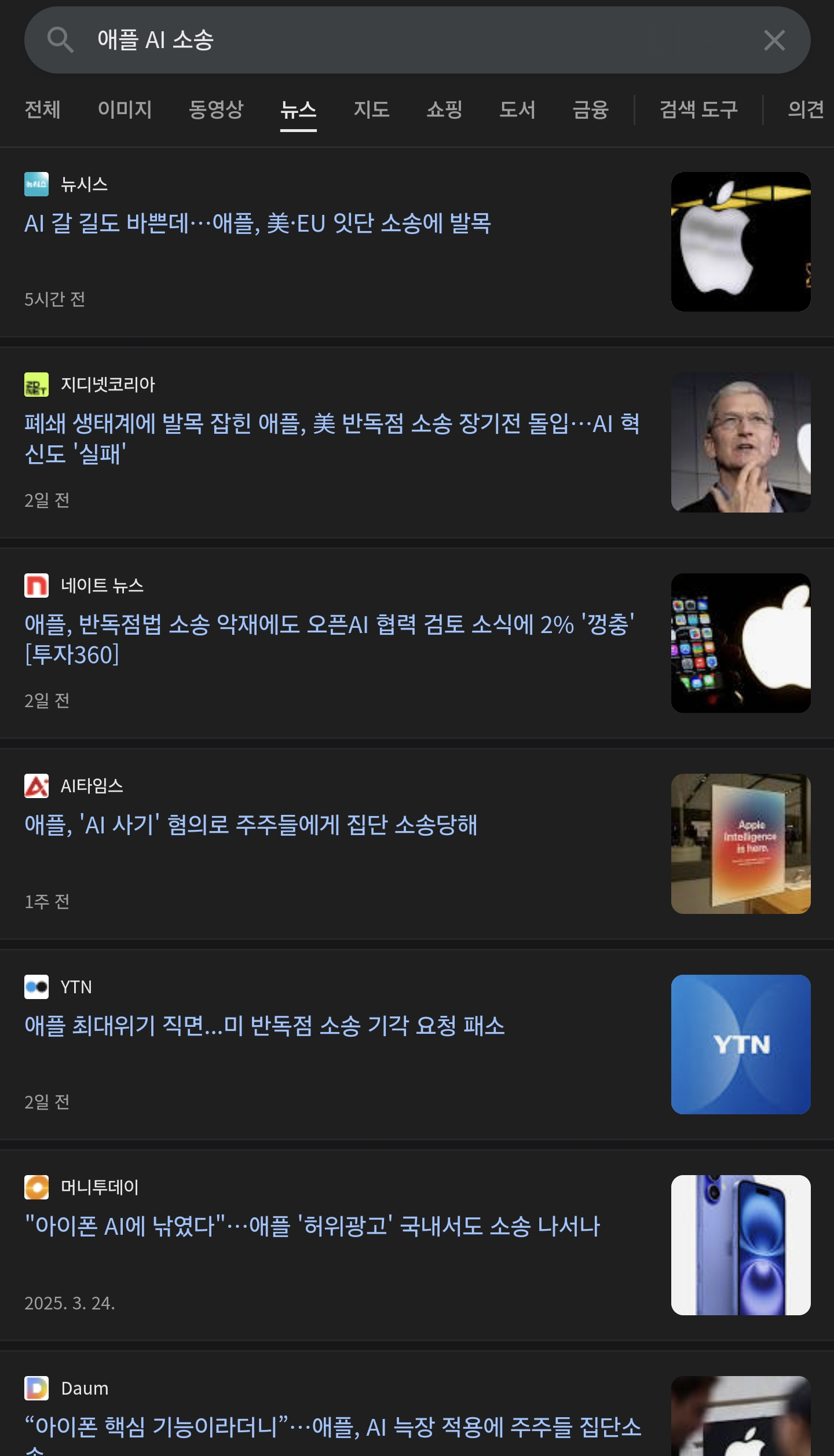
Task: Switch to the 동영상 tab
Action: [216, 109]
